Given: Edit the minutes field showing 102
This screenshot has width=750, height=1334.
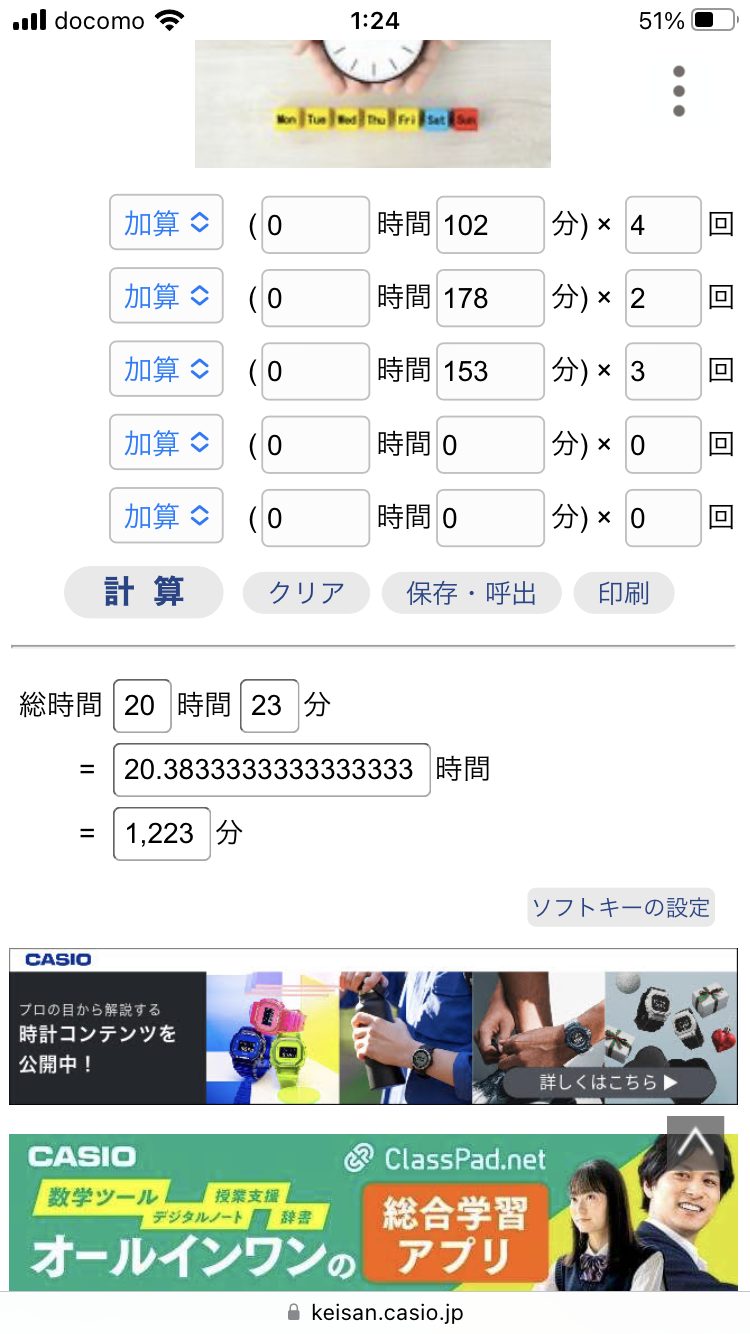Looking at the screenshot, I should point(490,225).
